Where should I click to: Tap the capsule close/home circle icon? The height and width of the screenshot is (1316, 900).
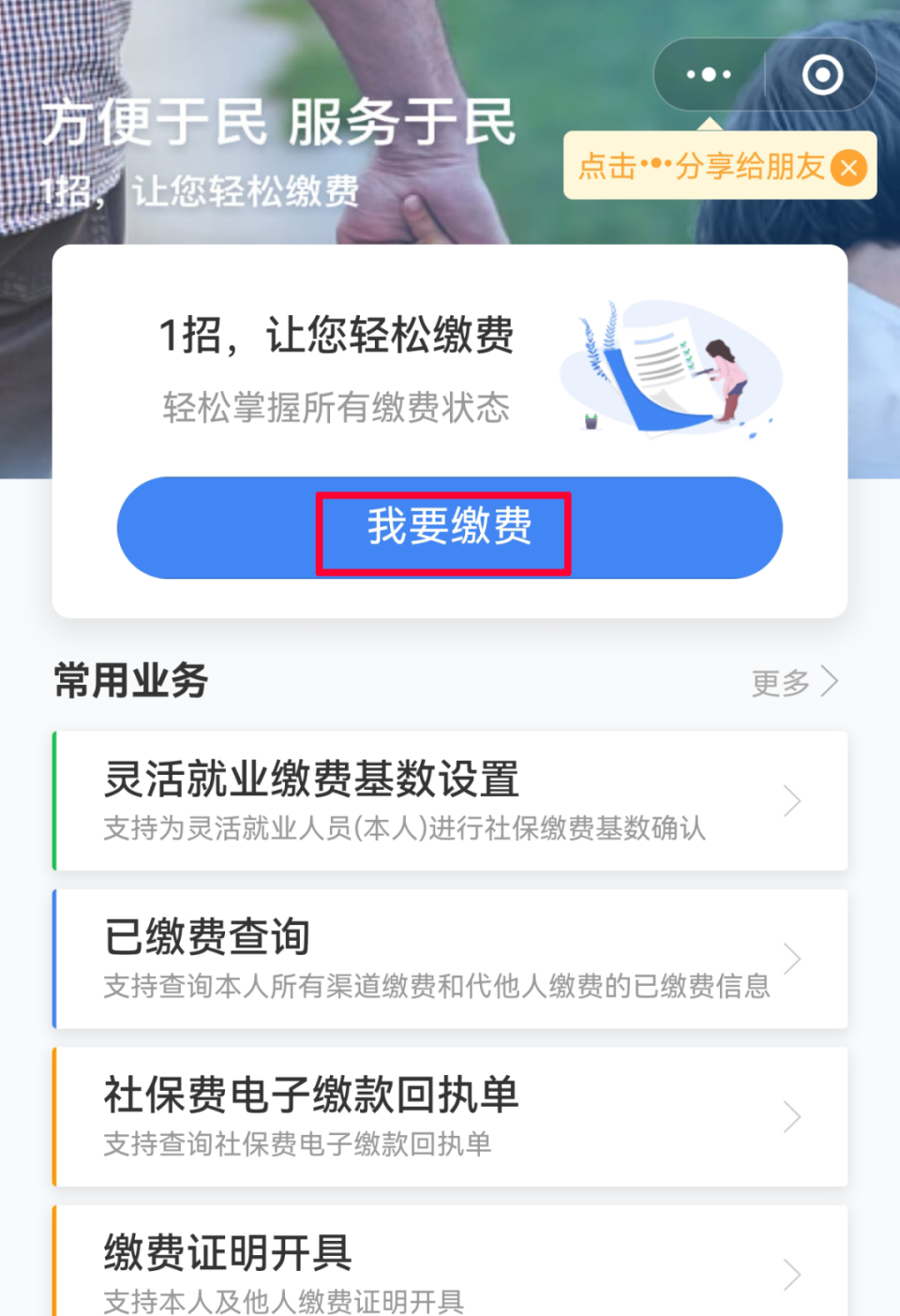(x=822, y=74)
